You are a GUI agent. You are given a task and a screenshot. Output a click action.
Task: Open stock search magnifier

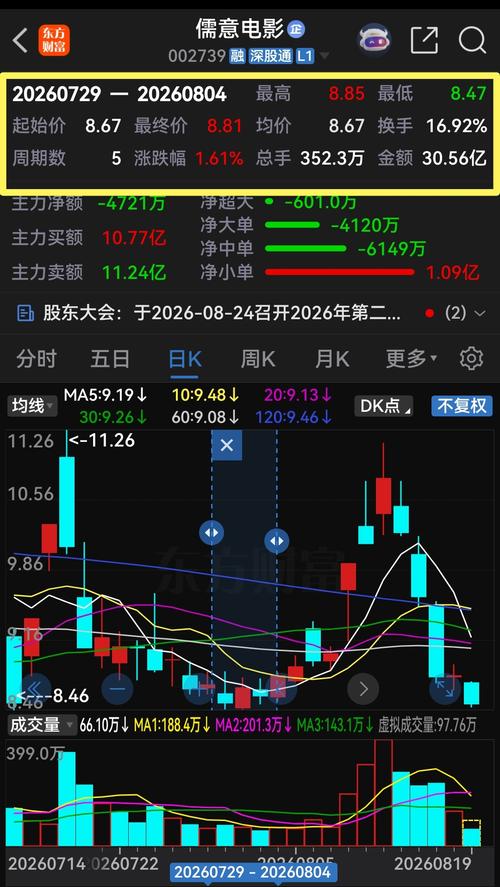pos(472,40)
